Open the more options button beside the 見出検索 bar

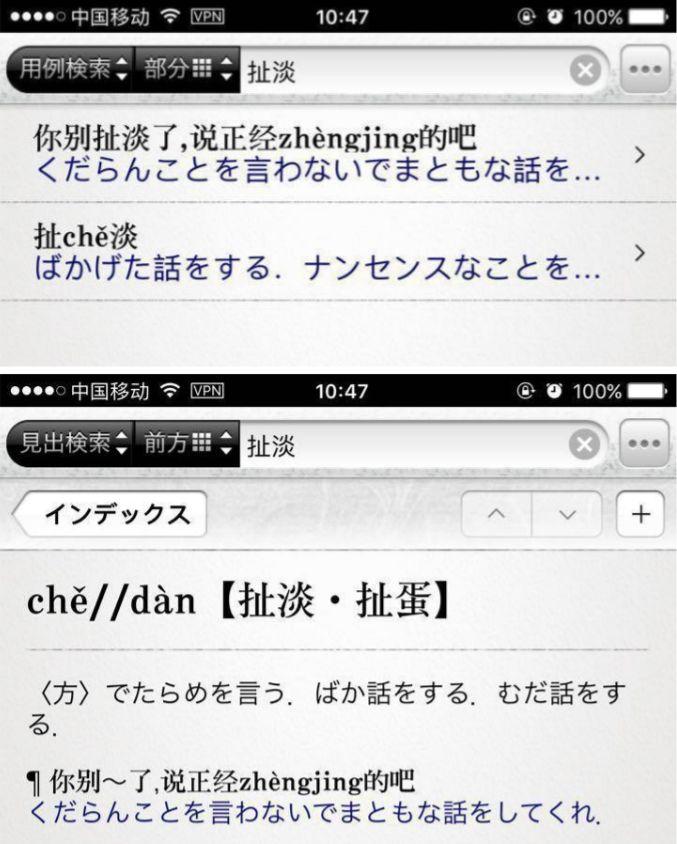[x=645, y=445]
